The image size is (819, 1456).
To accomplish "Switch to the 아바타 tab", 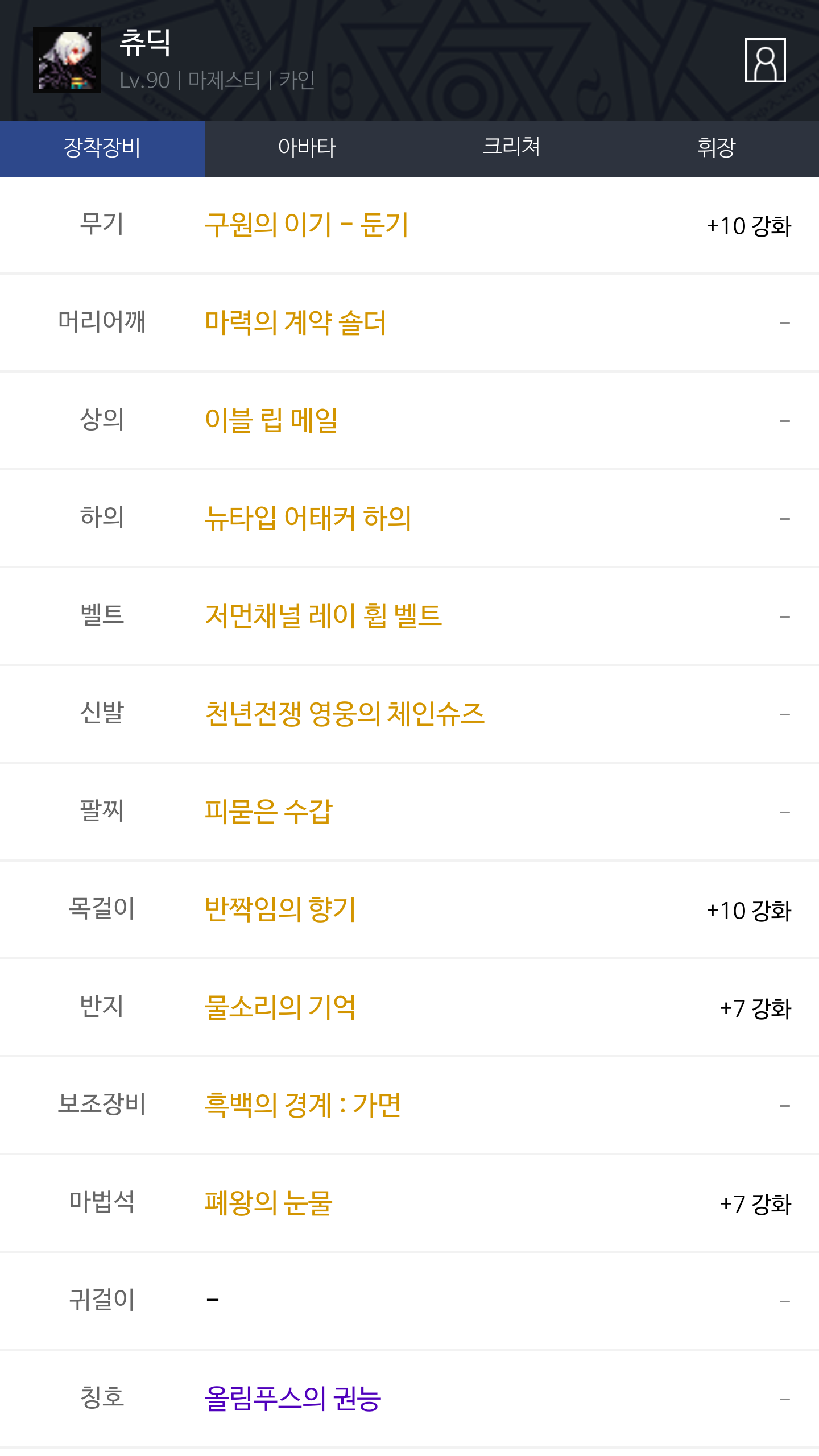I will click(x=307, y=148).
